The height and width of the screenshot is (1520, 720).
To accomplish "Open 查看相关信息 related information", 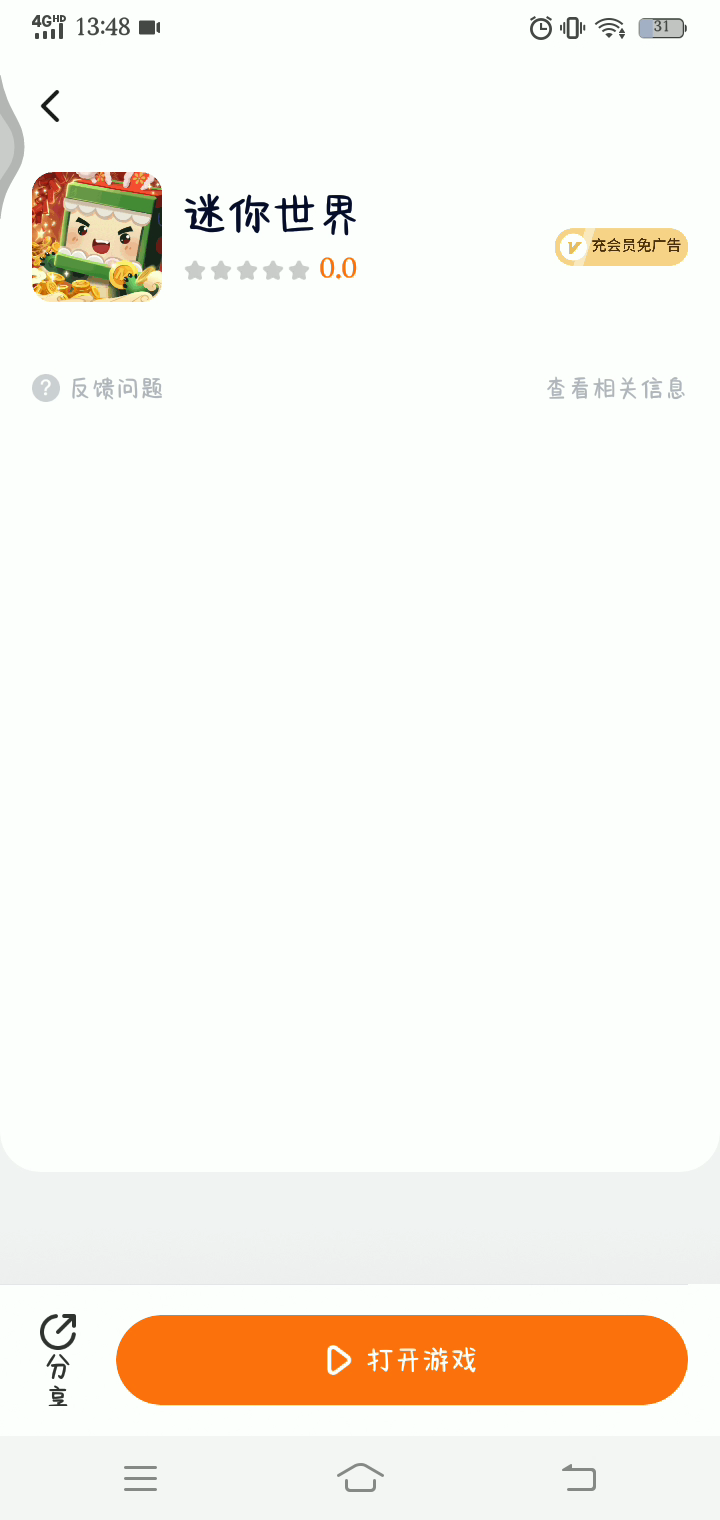I will pyautogui.click(x=616, y=388).
